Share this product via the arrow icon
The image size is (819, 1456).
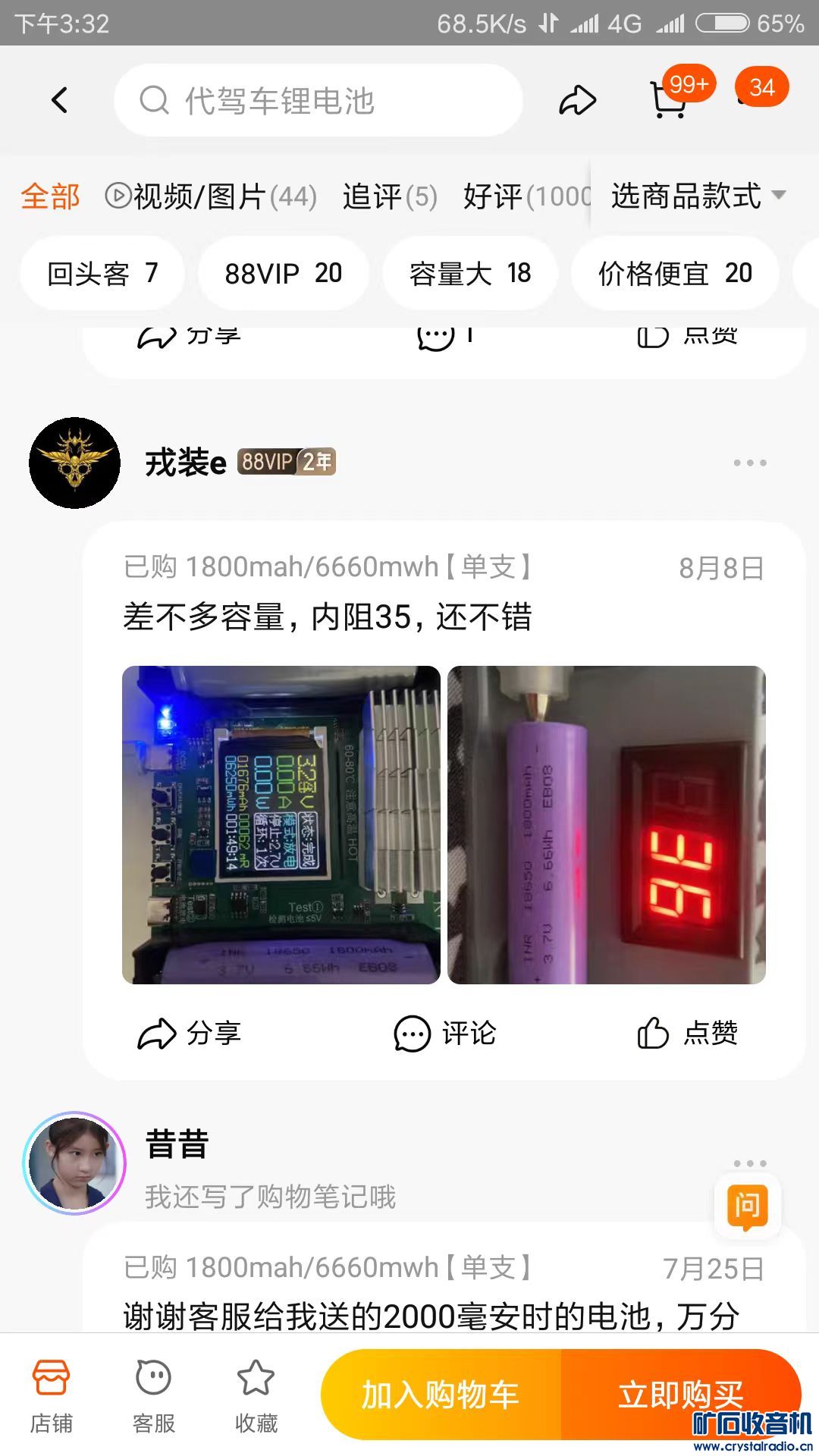coord(577,100)
